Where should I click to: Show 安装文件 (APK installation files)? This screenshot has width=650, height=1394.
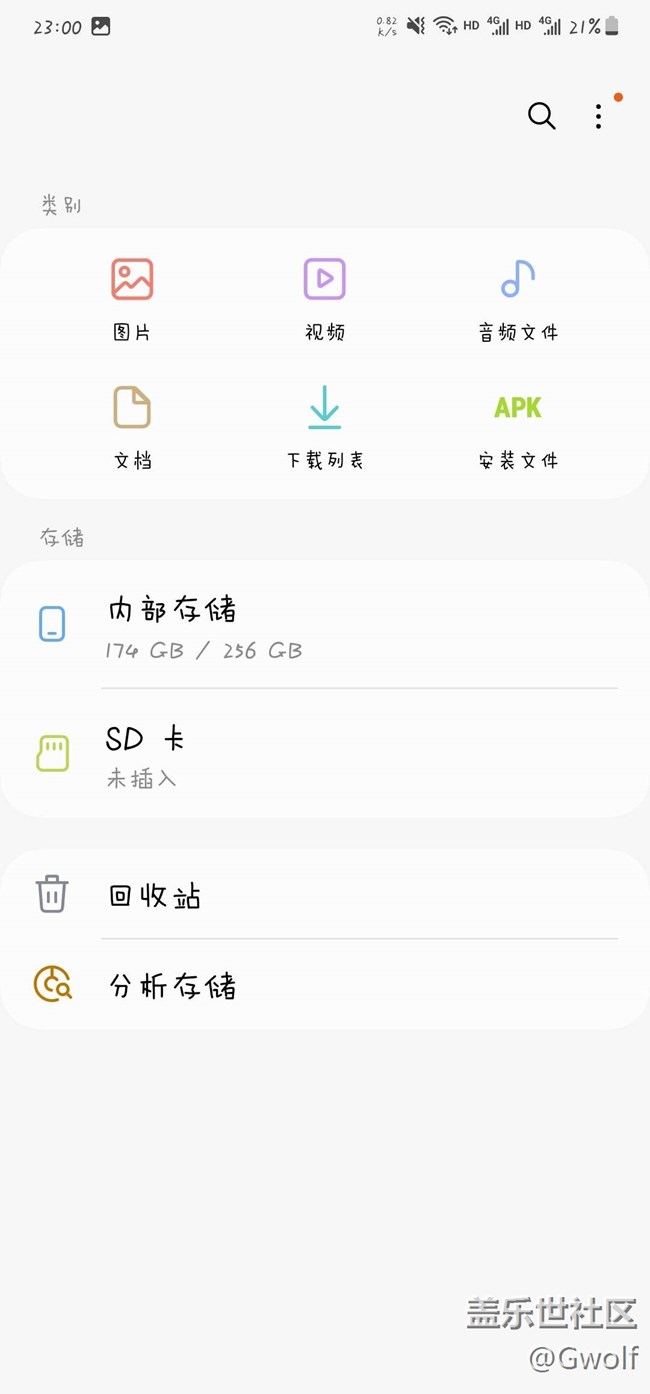pos(518,426)
